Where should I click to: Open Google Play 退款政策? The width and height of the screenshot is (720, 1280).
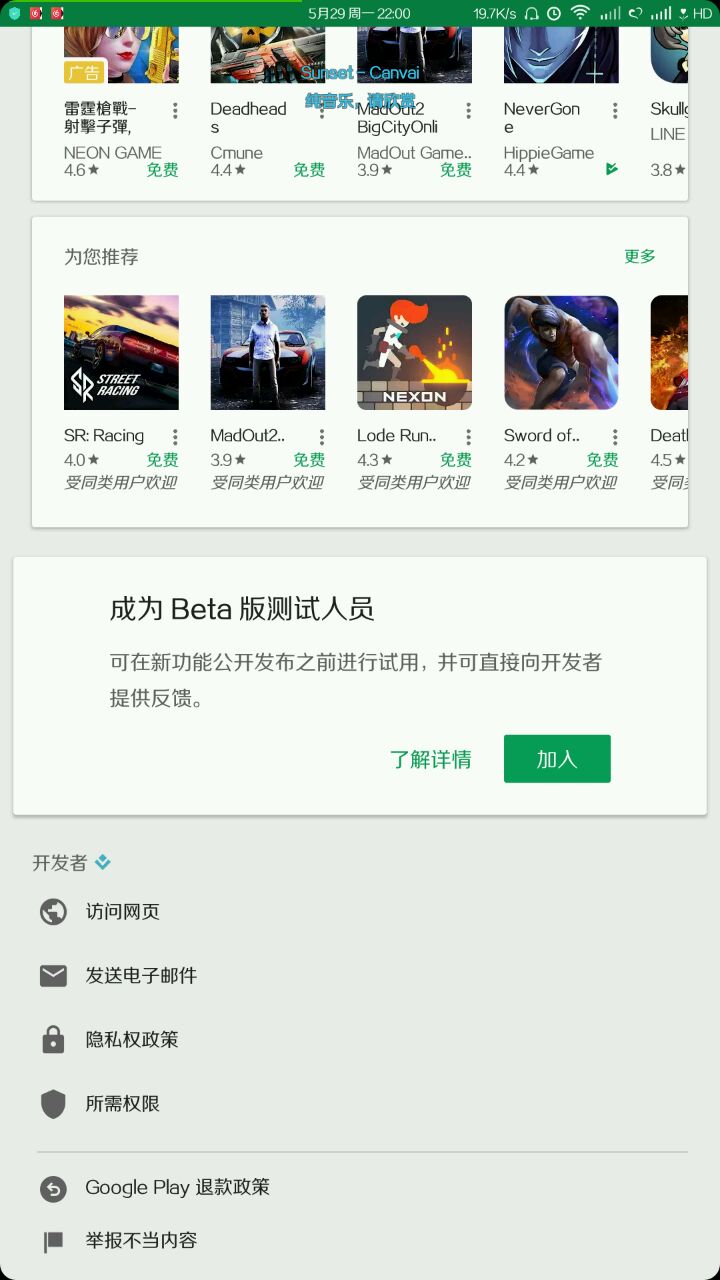177,1188
